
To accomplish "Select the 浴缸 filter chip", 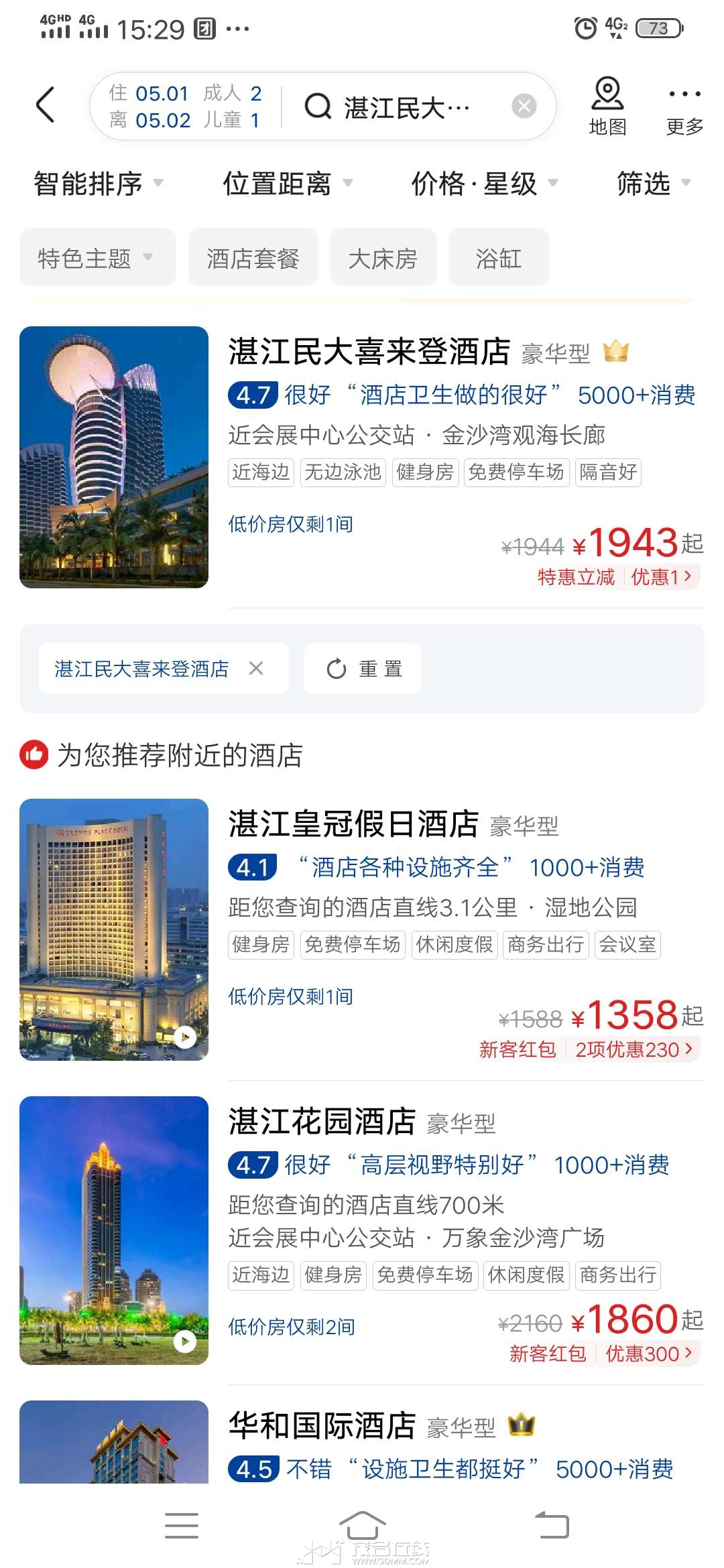I will tap(499, 257).
